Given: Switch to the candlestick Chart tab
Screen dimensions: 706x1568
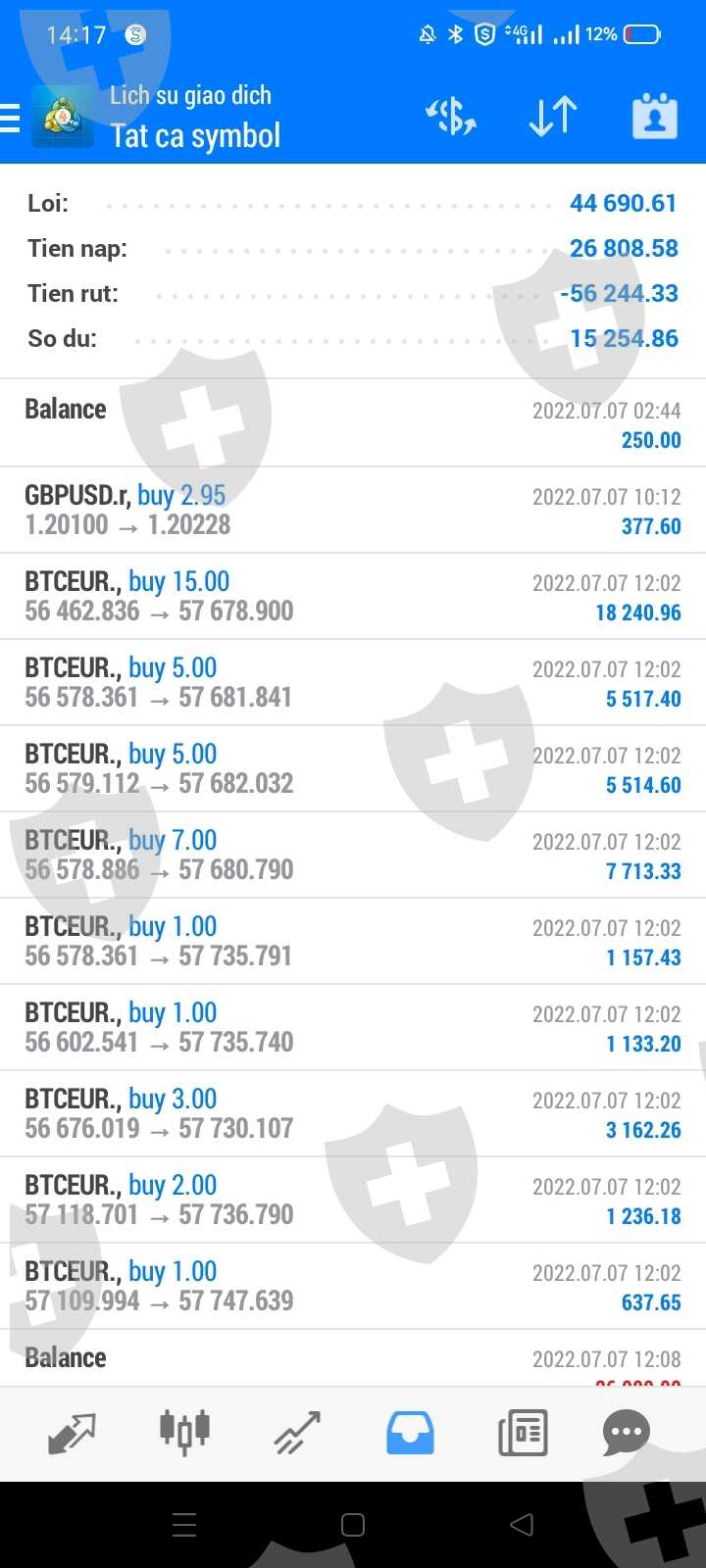Looking at the screenshot, I should click(184, 1433).
